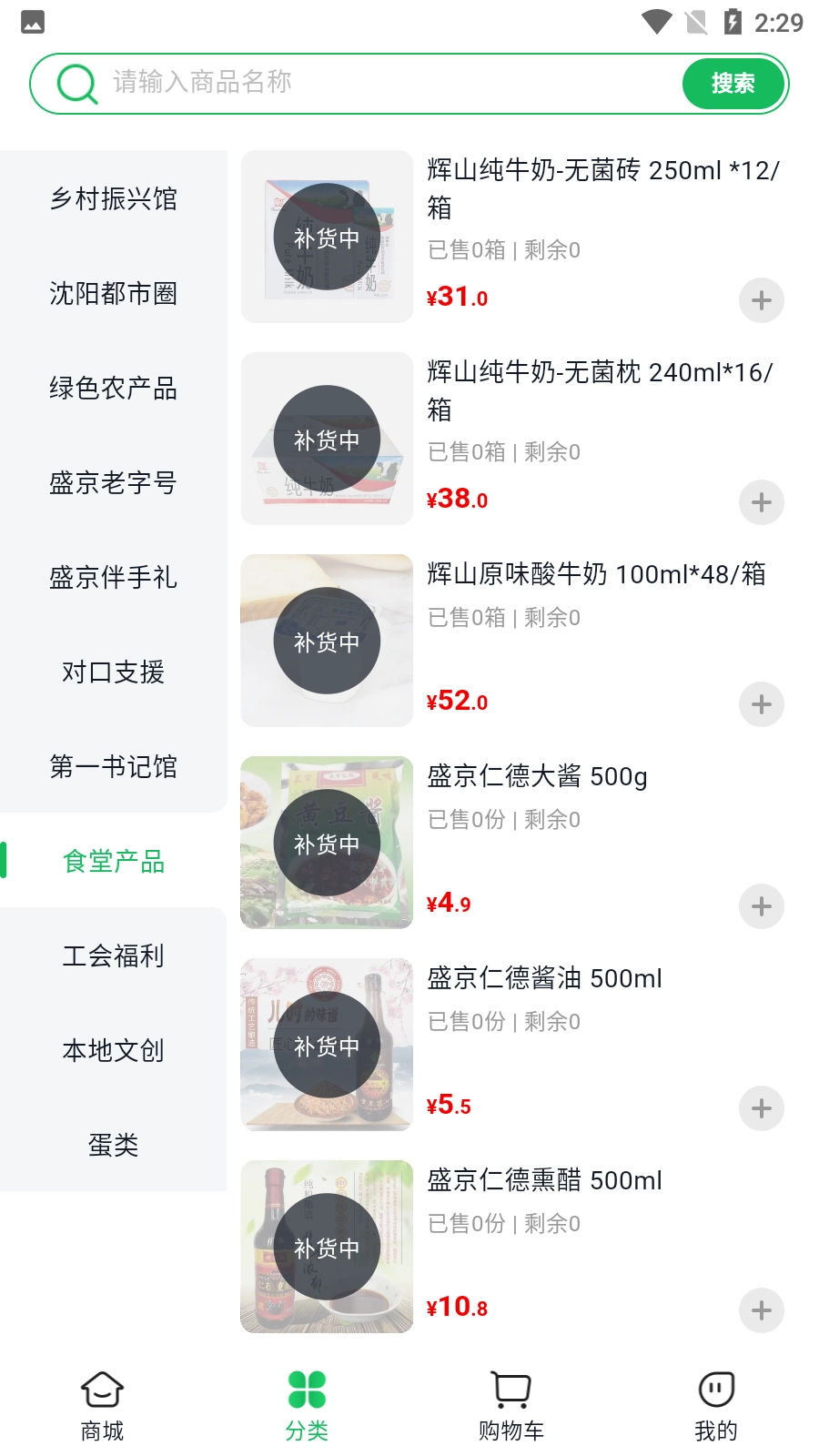Image resolution: width=819 pixels, height=1456 pixels.
Task: Tap the plus icon next to 辉山纯牛奶-无菌砖
Action: pos(761,300)
